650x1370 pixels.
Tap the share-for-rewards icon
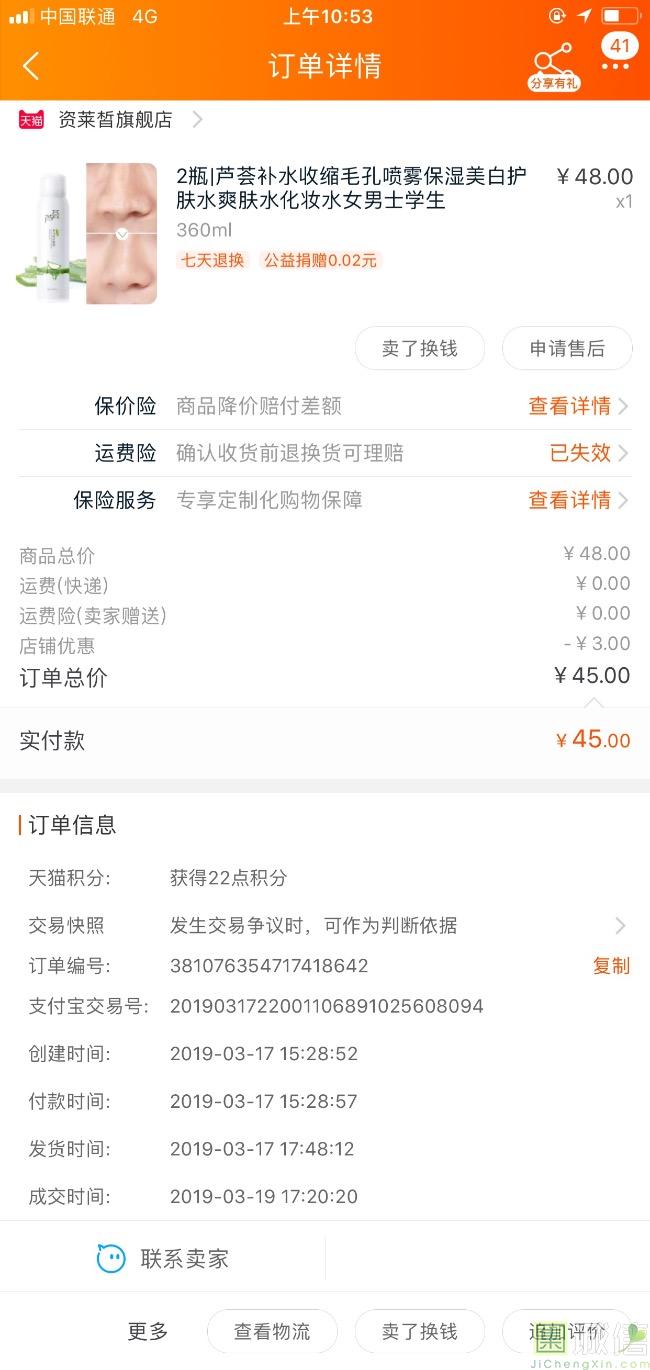(553, 67)
